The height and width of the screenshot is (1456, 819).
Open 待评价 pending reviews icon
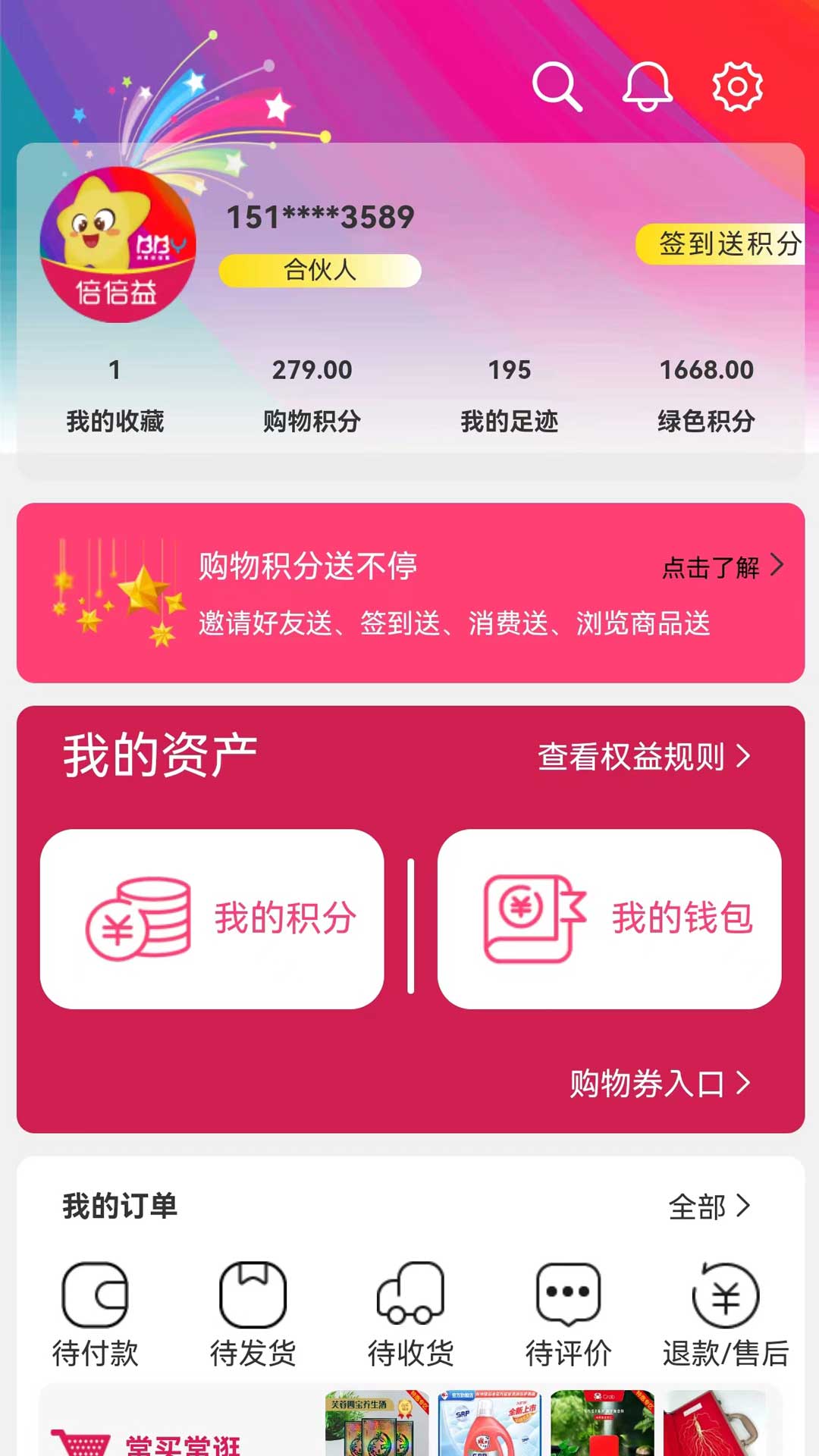pyautogui.click(x=567, y=1294)
